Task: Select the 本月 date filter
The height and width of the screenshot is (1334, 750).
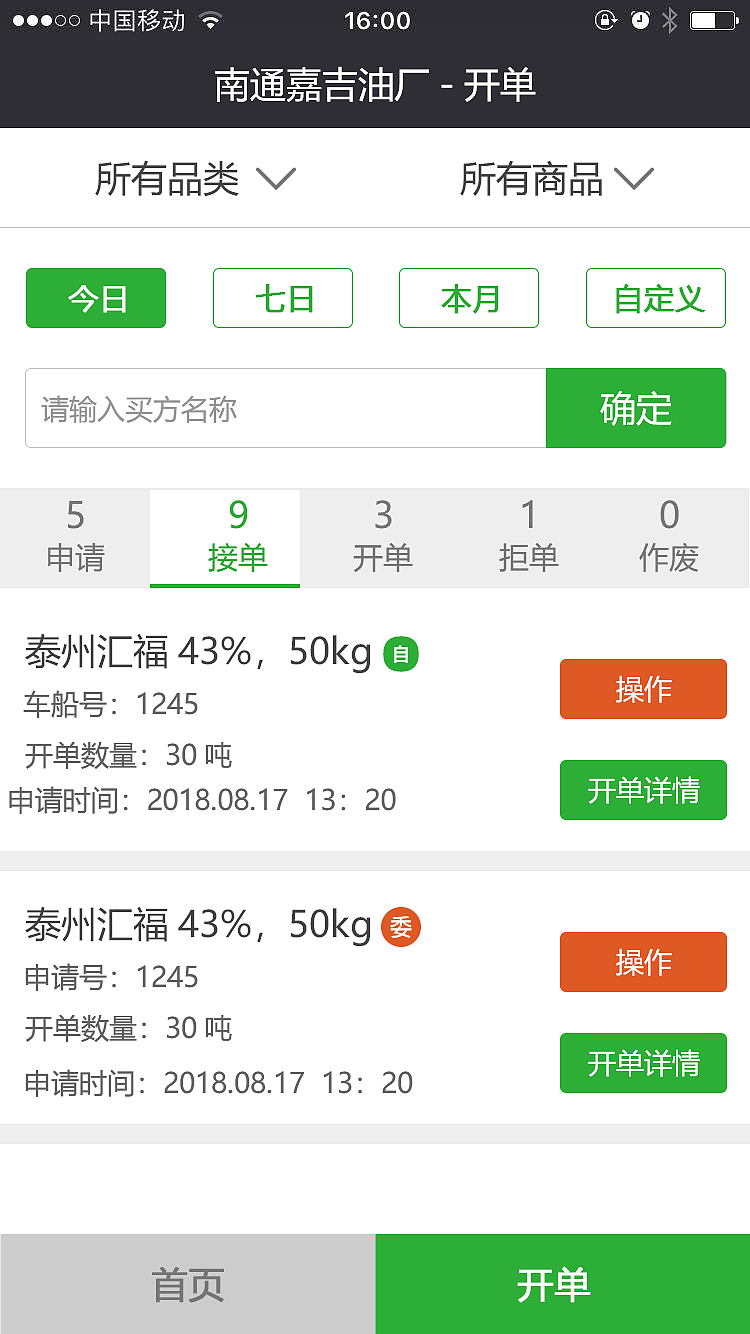Action: [x=468, y=298]
